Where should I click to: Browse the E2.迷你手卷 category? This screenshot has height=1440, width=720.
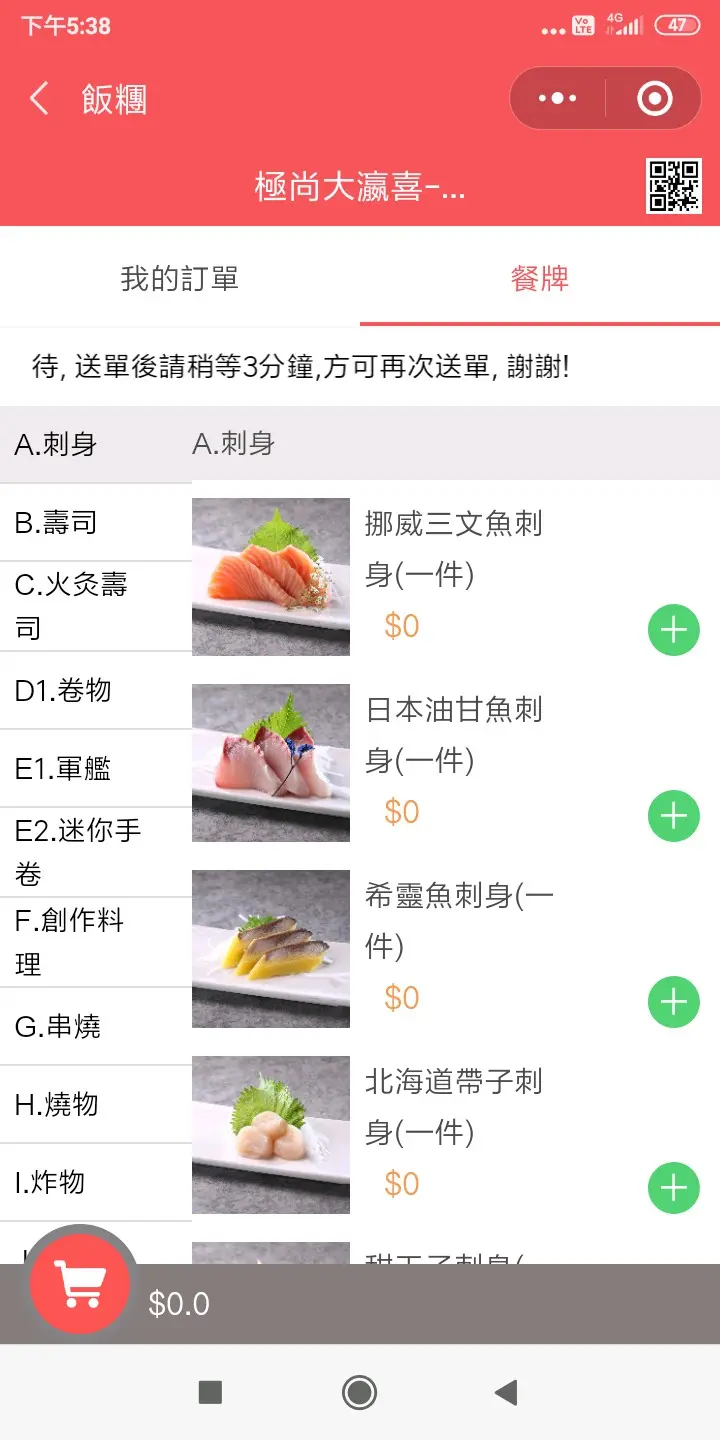pos(95,852)
